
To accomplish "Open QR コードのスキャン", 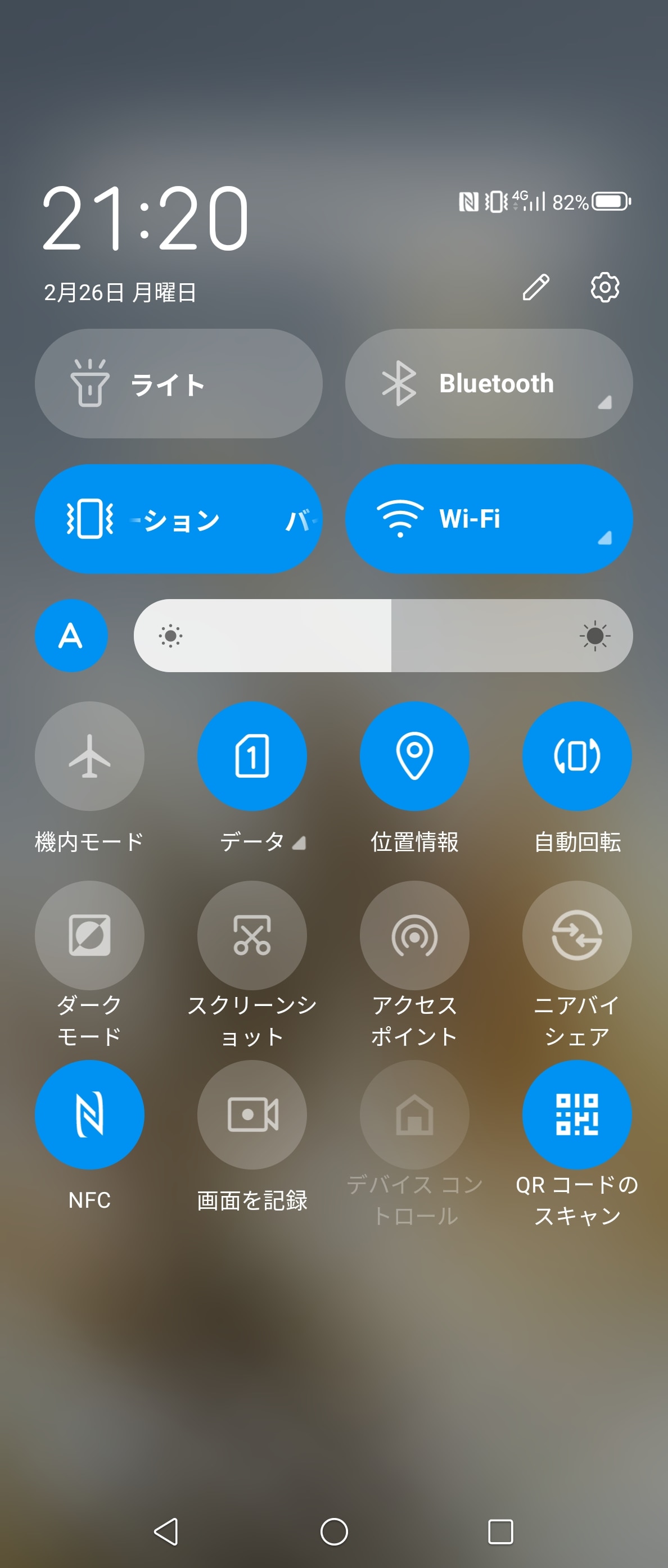I will pyautogui.click(x=577, y=1114).
